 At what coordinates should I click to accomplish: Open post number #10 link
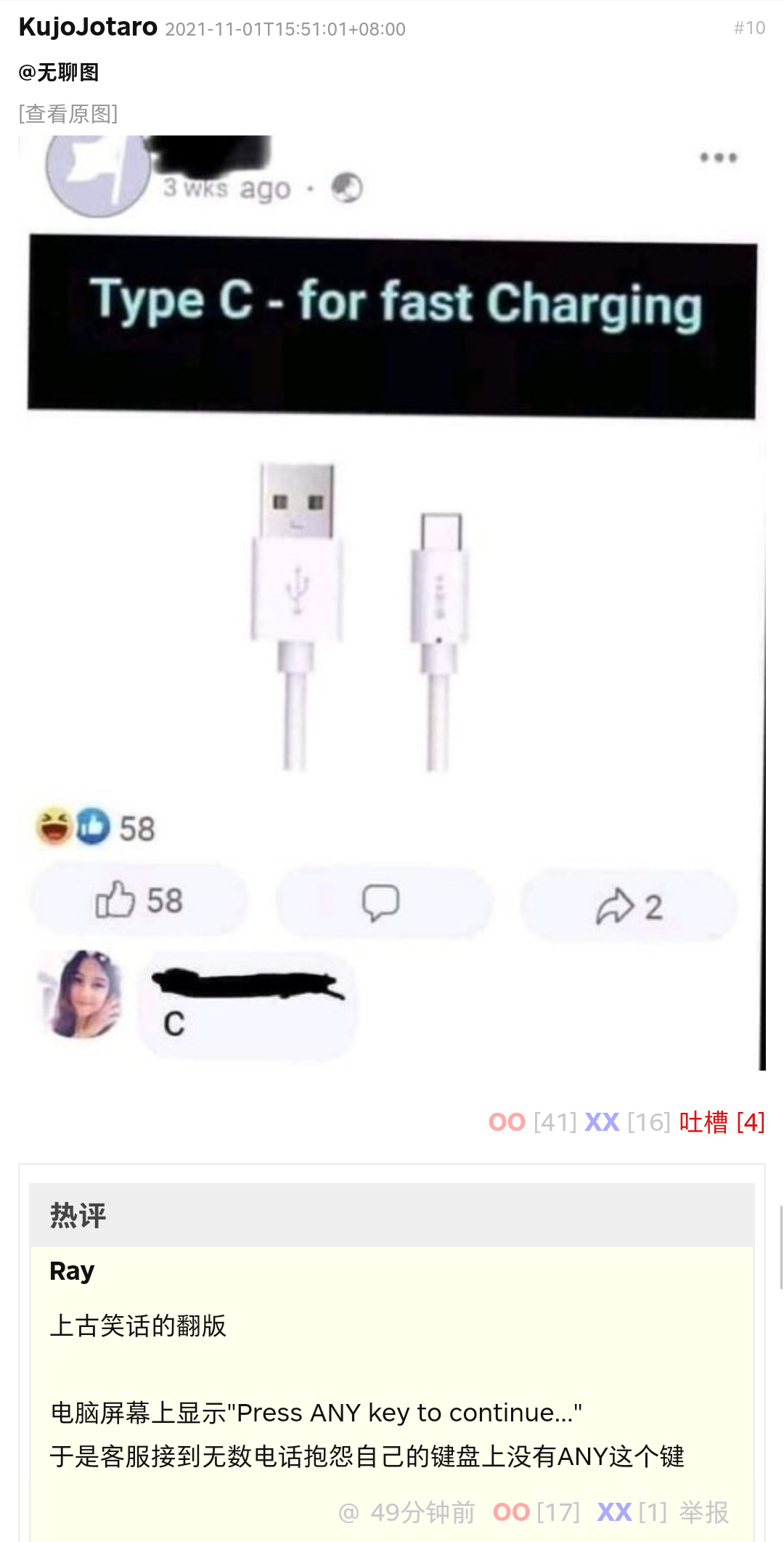tap(749, 28)
